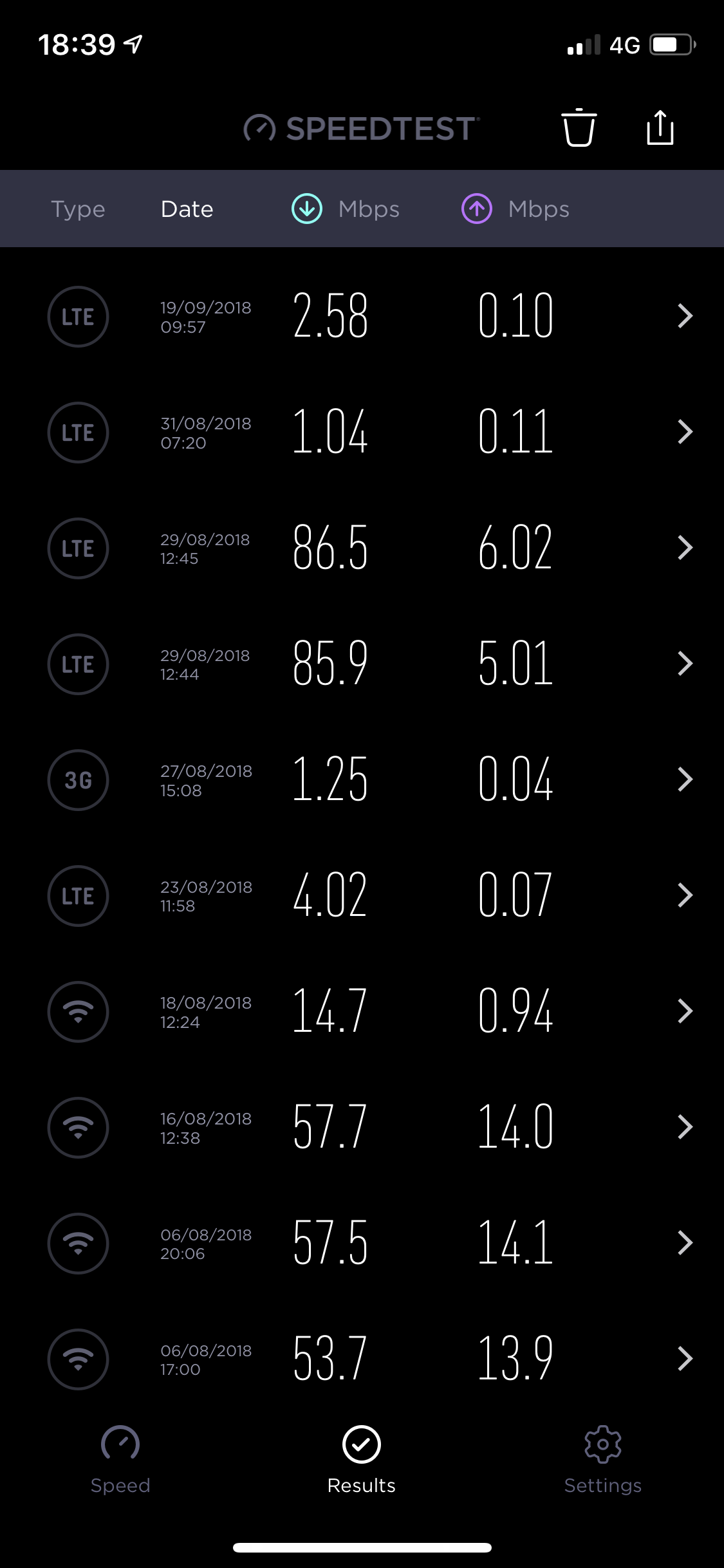Share the results with the export icon

click(x=660, y=127)
